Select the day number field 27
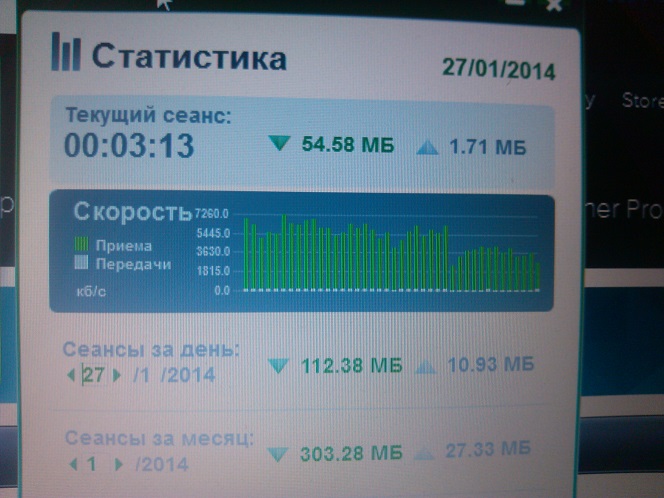 click(93, 376)
